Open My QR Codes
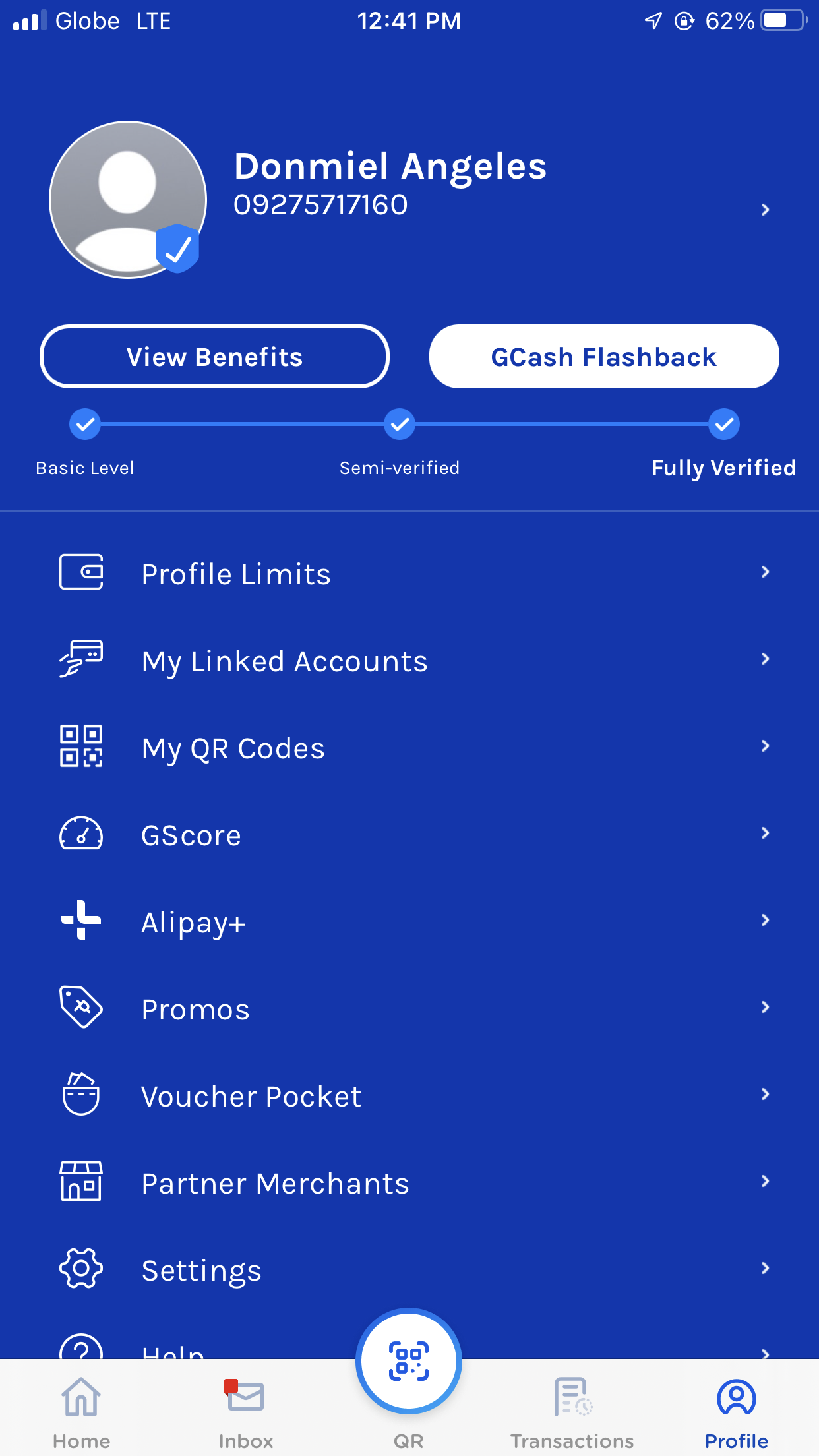This screenshot has height=1456, width=819. pyautogui.click(x=409, y=748)
